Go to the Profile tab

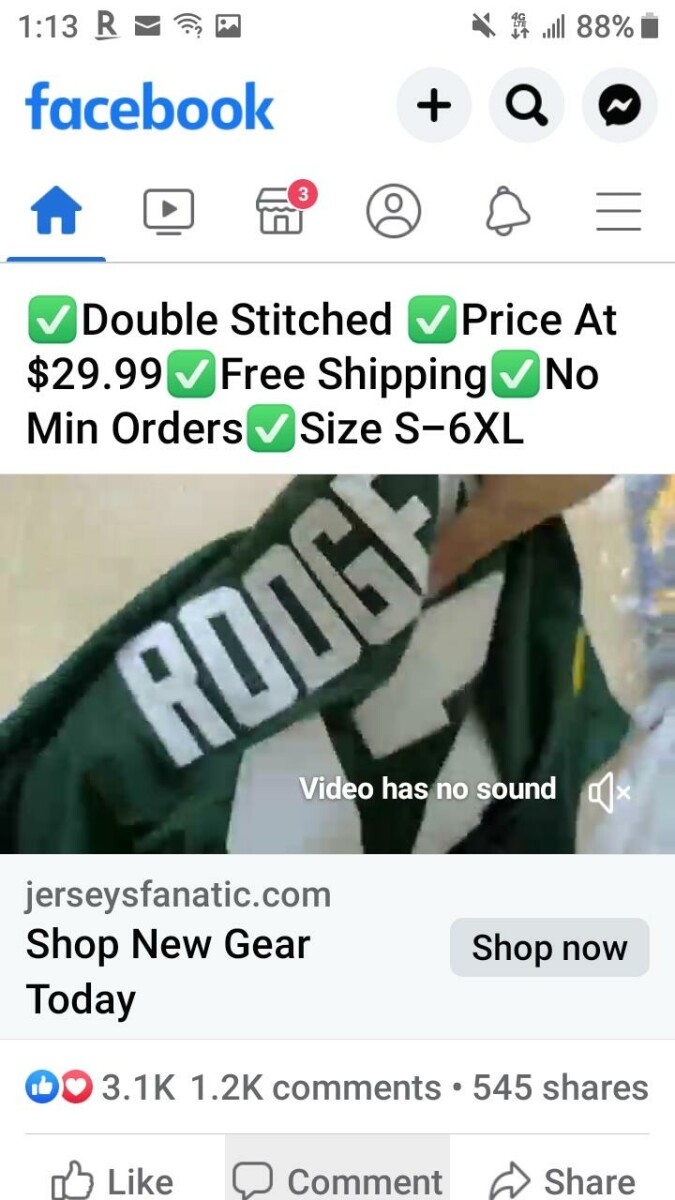point(394,212)
